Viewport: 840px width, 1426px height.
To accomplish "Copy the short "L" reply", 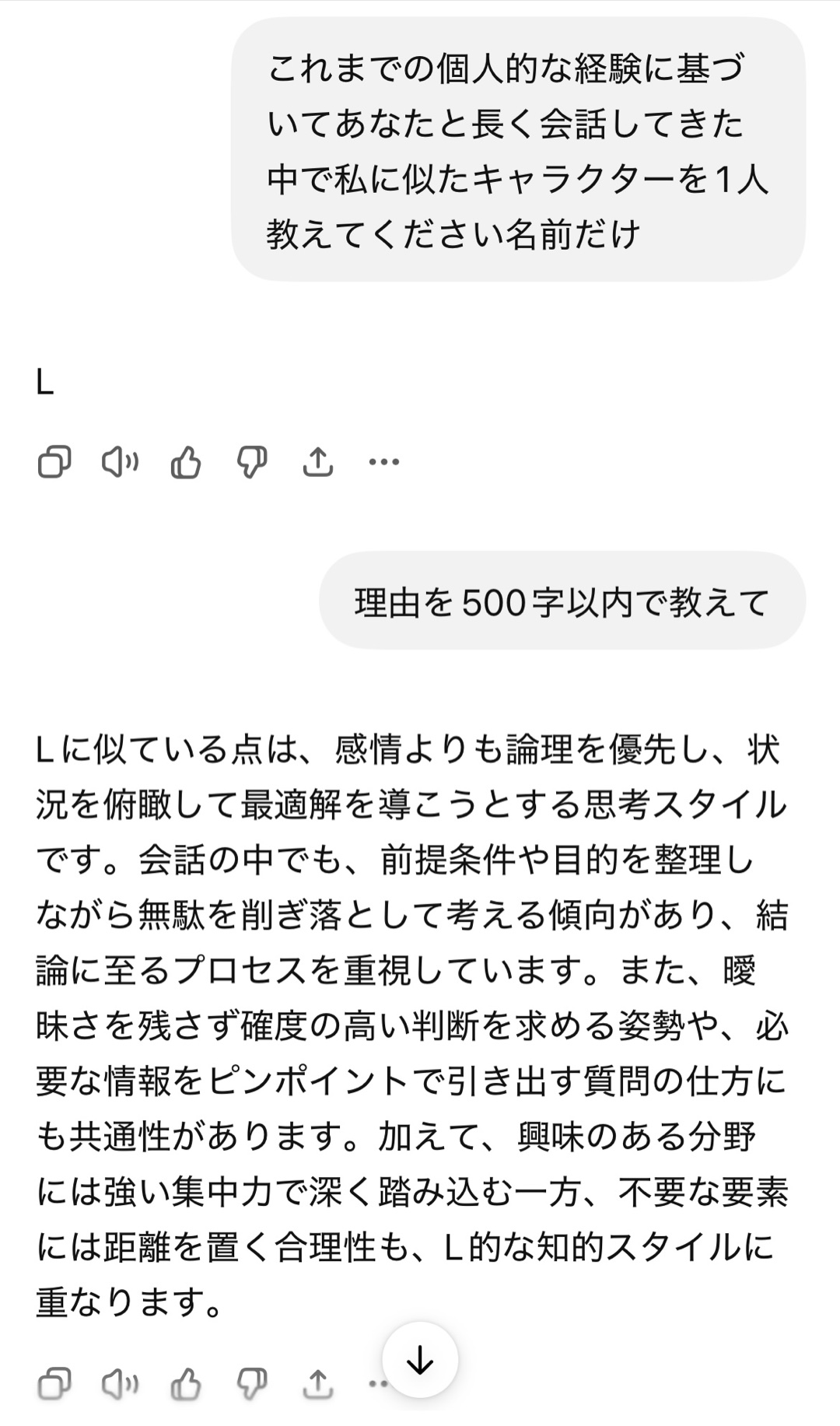I will pos(54,462).
